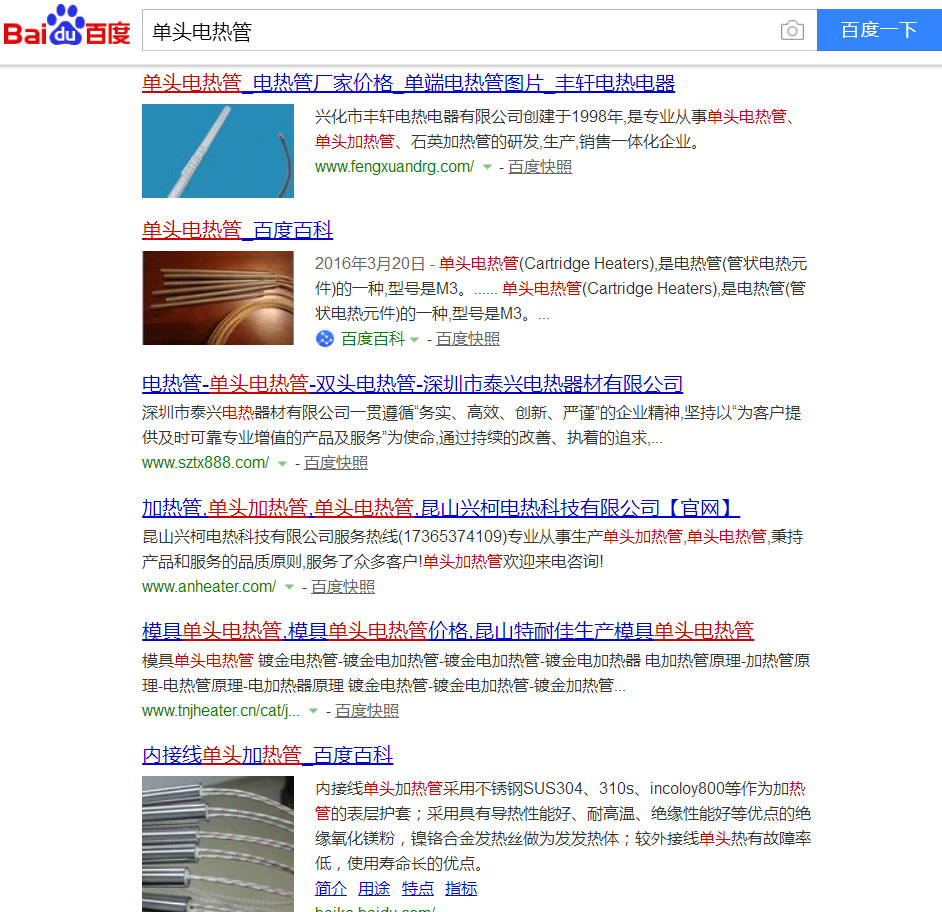Open the 深圳市泰兴电热器材有限公司 result link
This screenshot has height=912, width=942.
pyautogui.click(x=412, y=384)
